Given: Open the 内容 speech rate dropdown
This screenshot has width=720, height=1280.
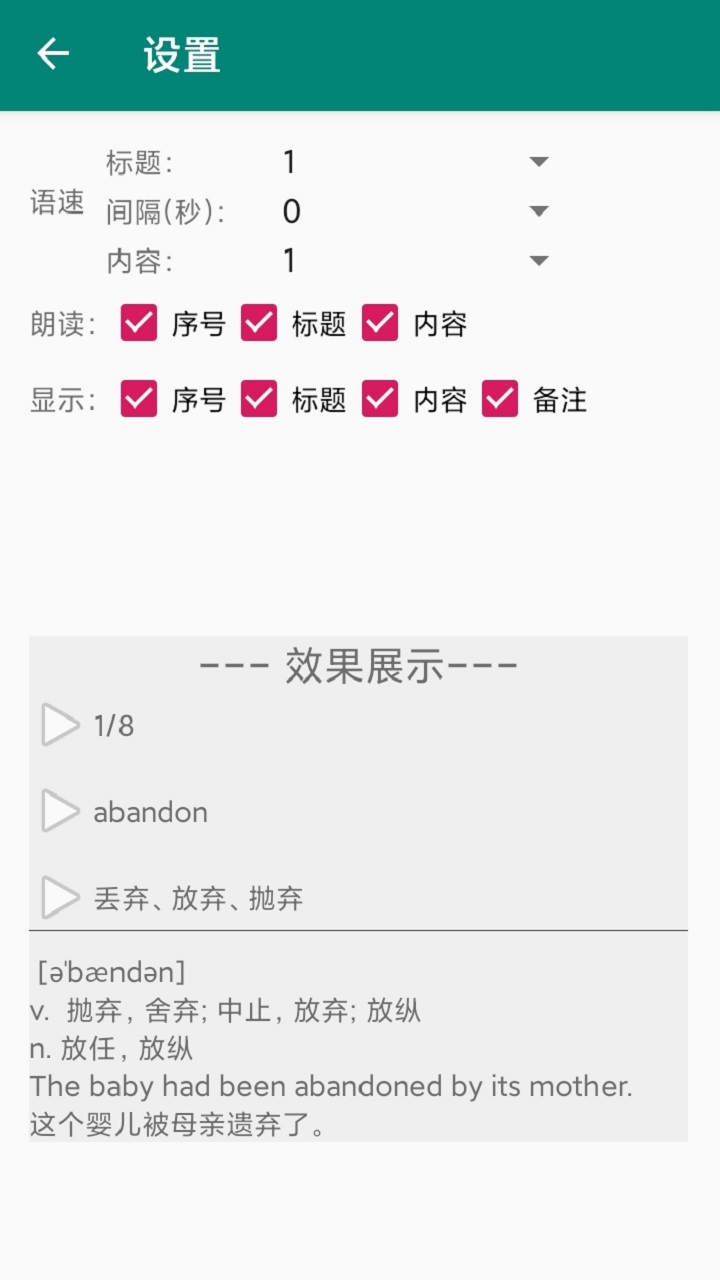Looking at the screenshot, I should (416, 261).
